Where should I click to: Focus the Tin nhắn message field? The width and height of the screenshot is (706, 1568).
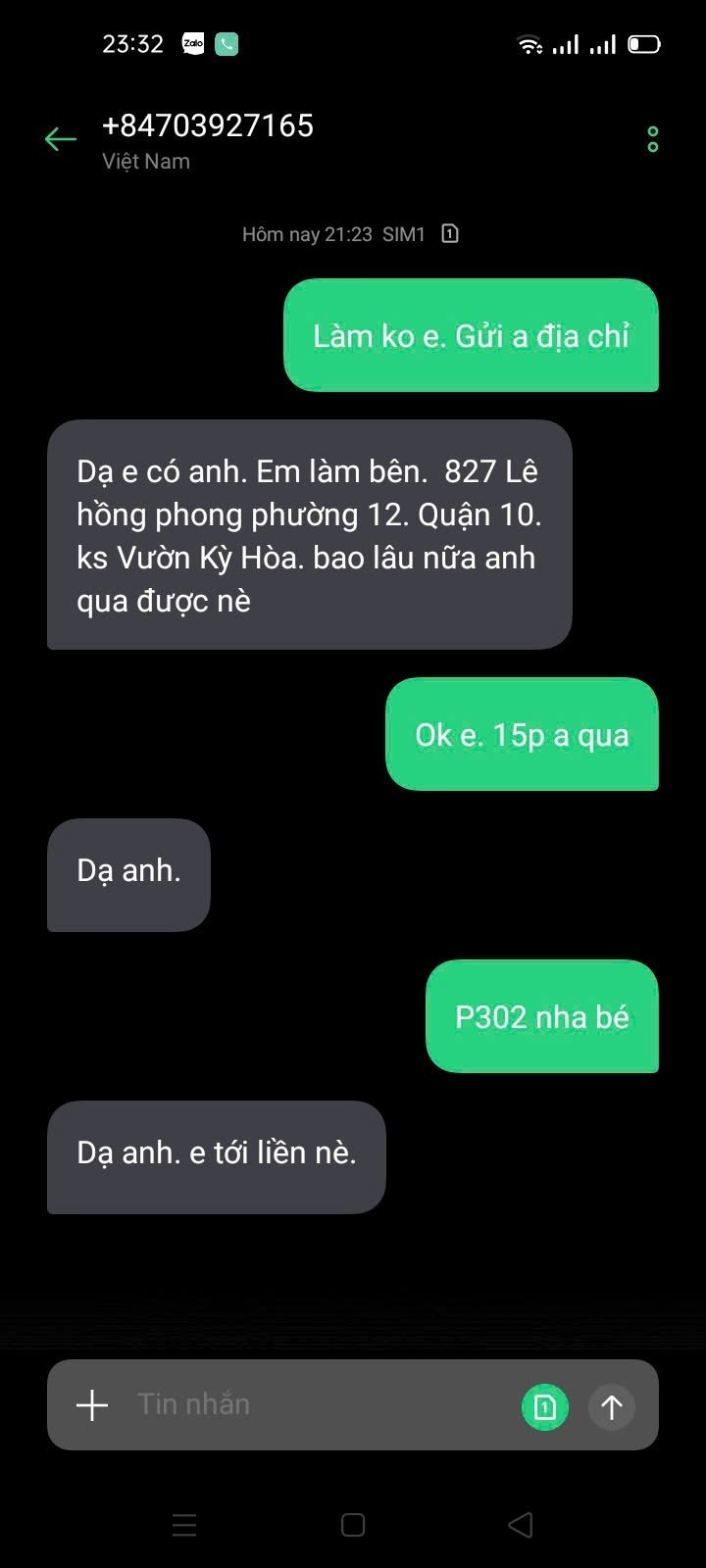pos(314,1405)
